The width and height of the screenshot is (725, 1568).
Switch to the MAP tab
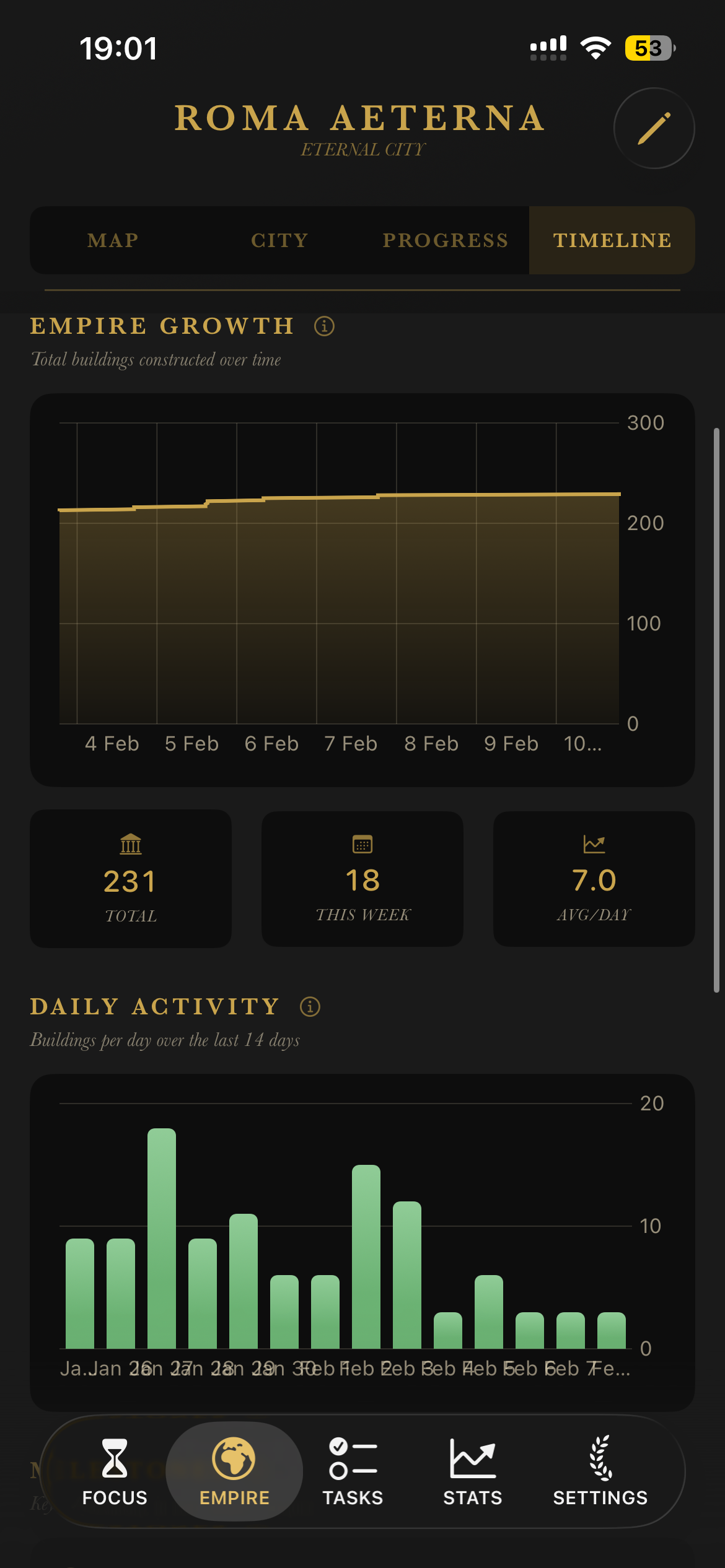click(113, 240)
